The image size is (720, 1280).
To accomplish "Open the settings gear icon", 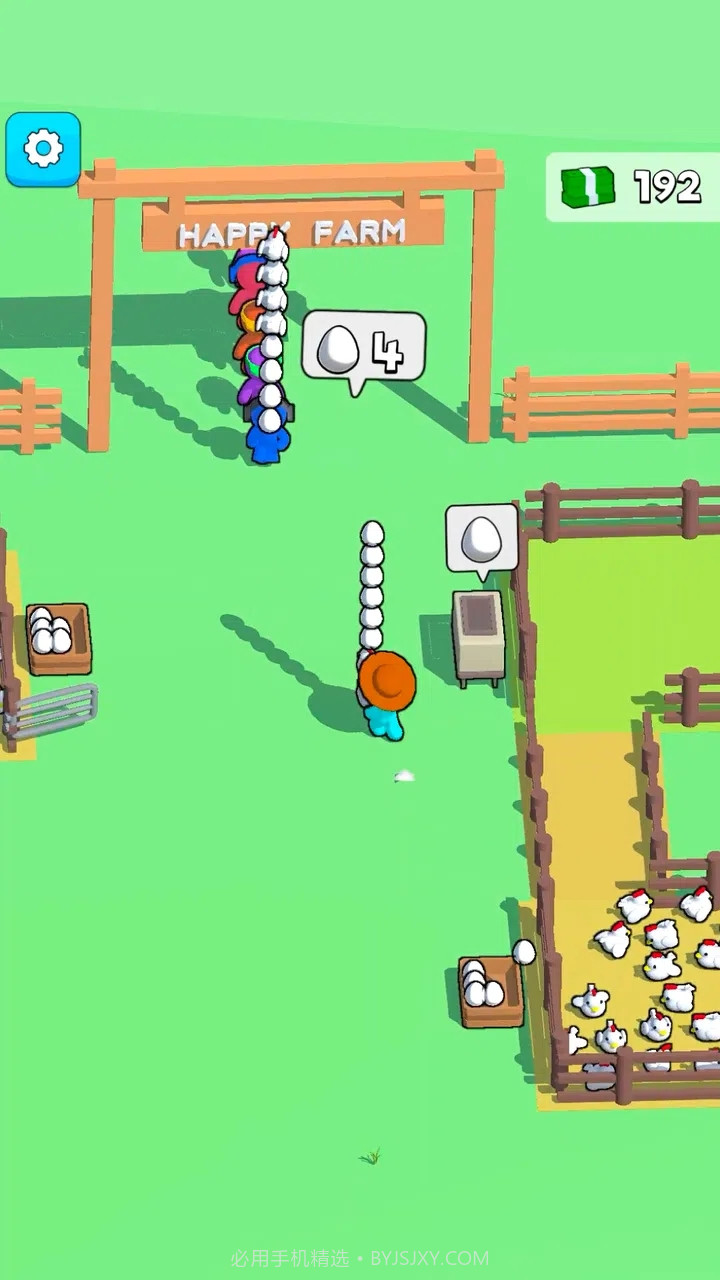I will click(x=43, y=149).
